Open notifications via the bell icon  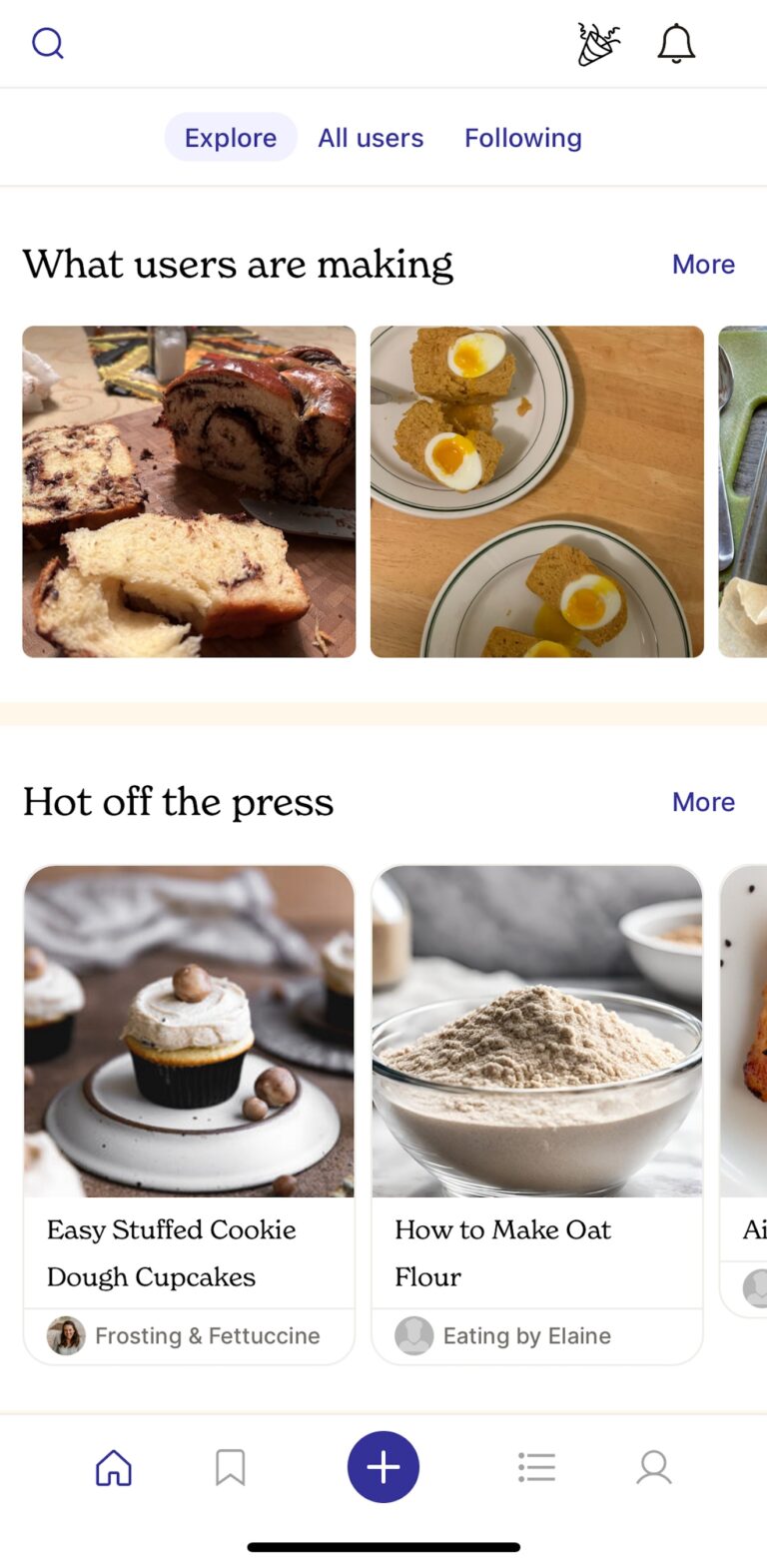[676, 43]
